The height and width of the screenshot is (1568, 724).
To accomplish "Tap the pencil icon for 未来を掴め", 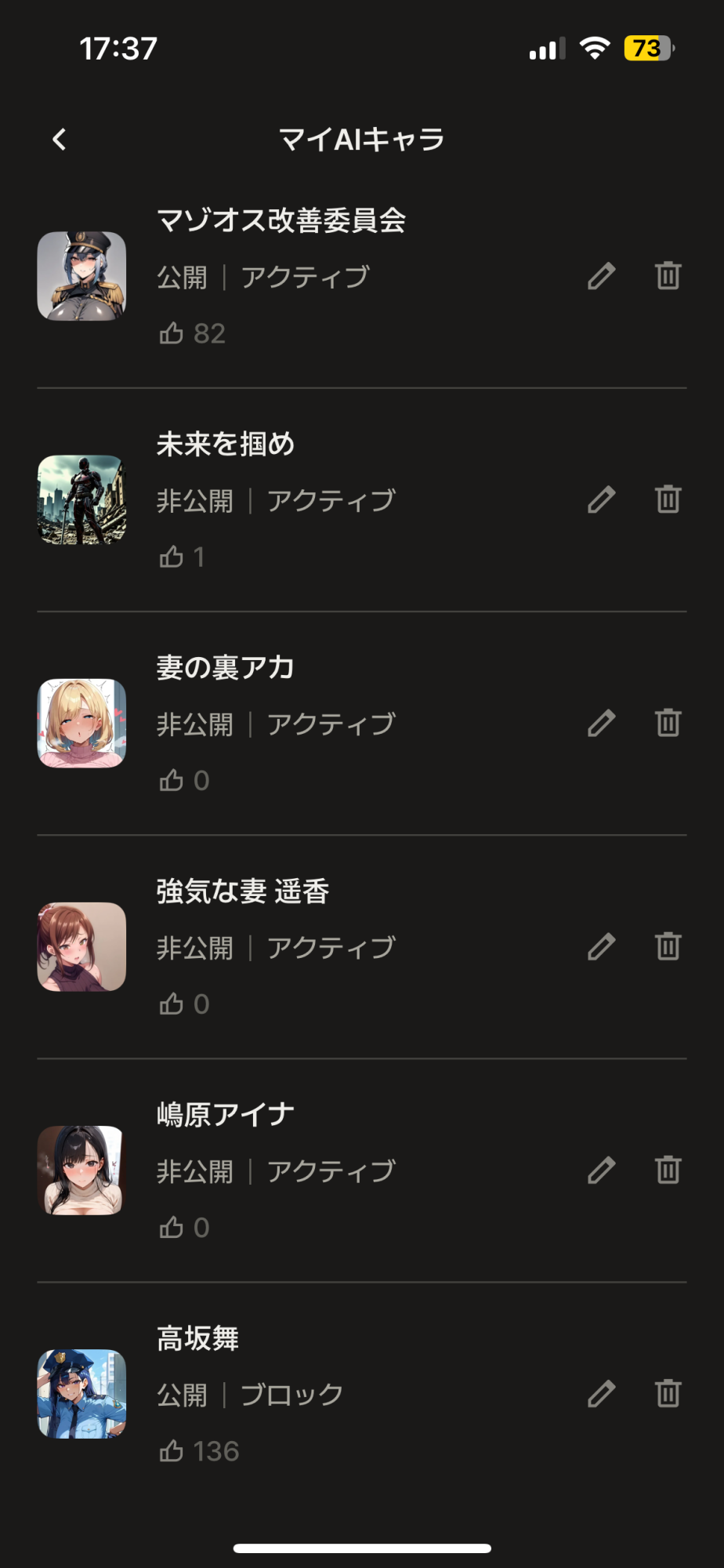I will [601, 499].
